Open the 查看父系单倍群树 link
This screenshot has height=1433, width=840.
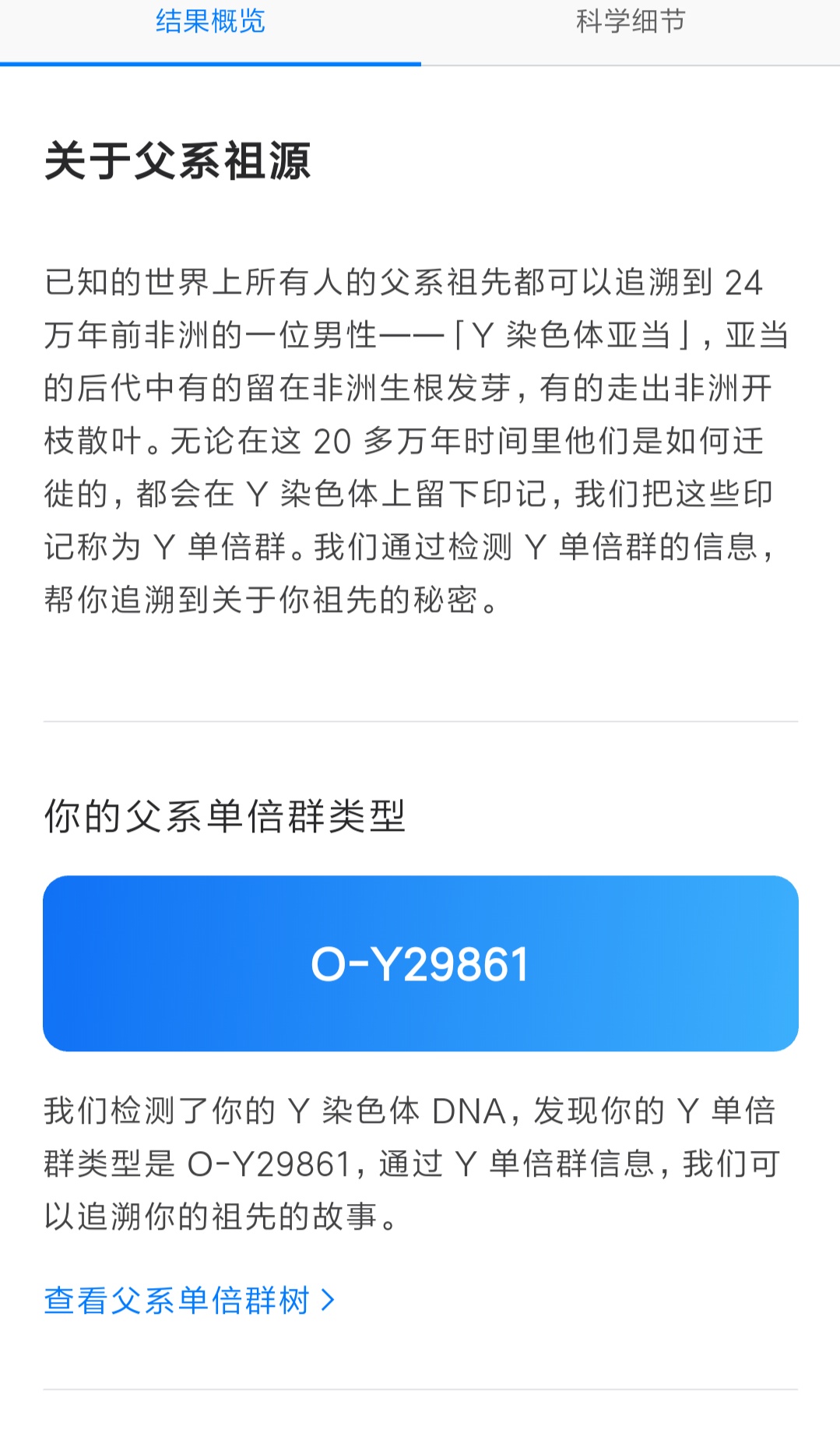click(189, 1300)
